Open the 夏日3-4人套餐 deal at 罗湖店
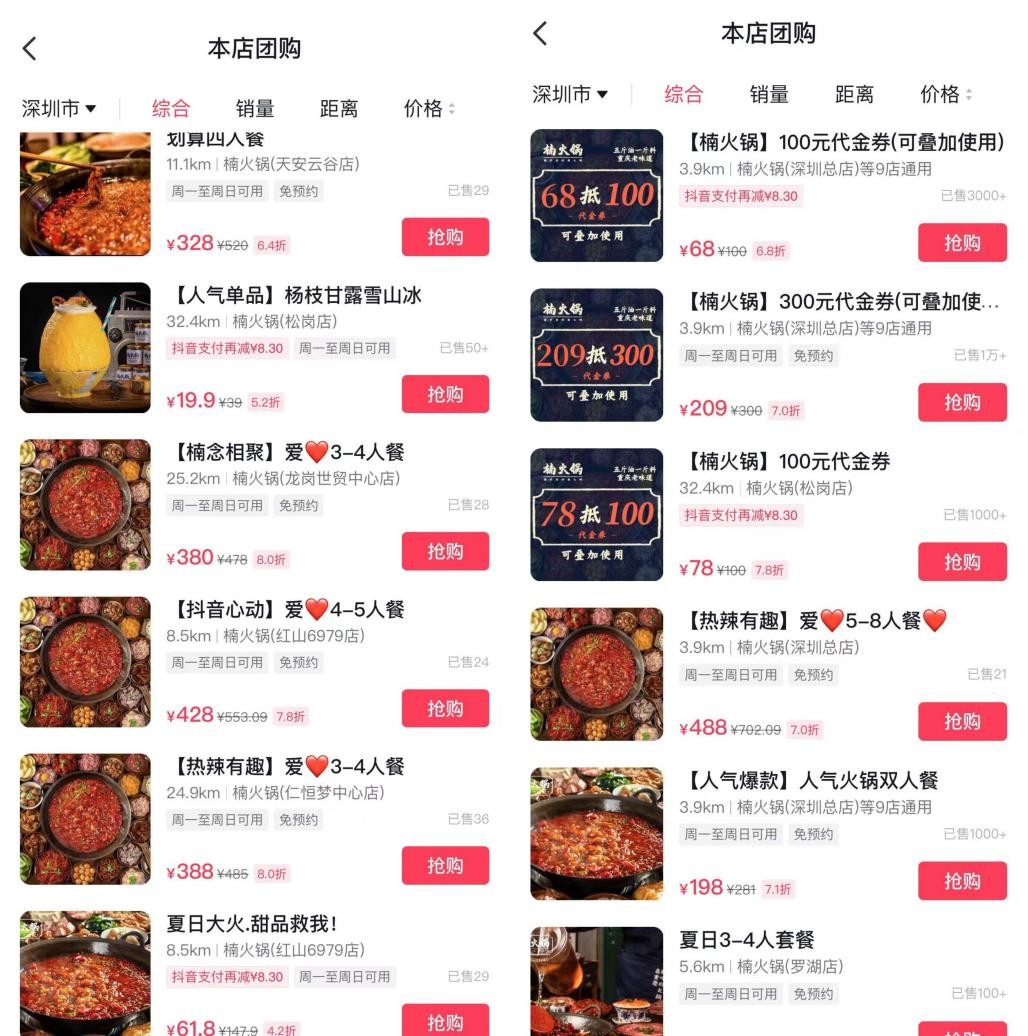Viewport: 1028px width, 1036px height. tap(748, 940)
